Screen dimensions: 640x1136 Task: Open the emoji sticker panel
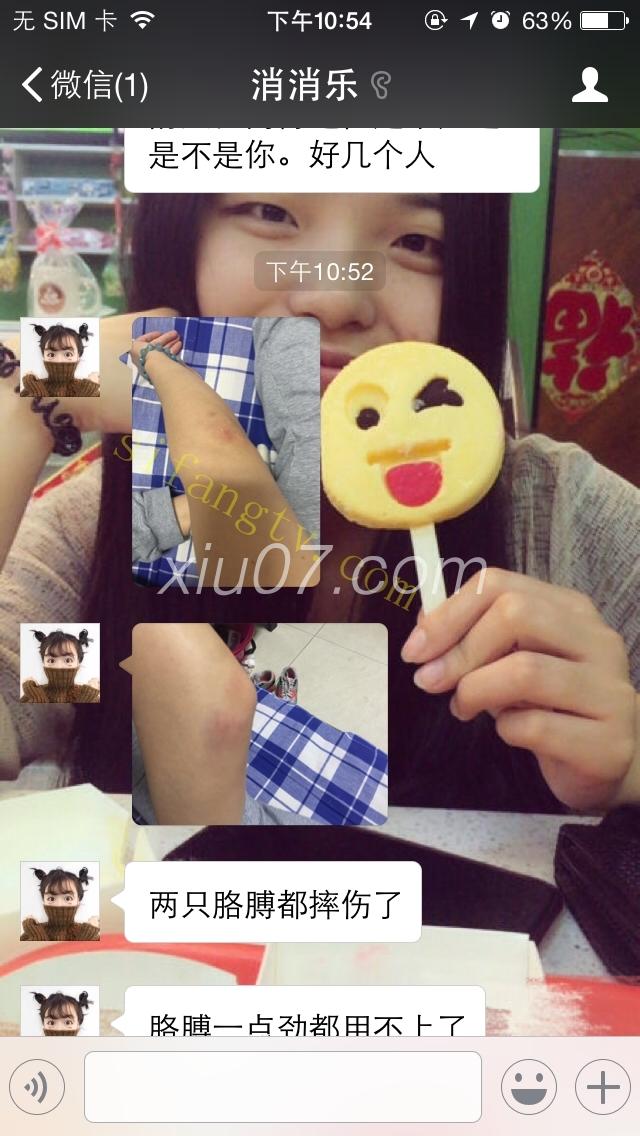click(529, 1087)
